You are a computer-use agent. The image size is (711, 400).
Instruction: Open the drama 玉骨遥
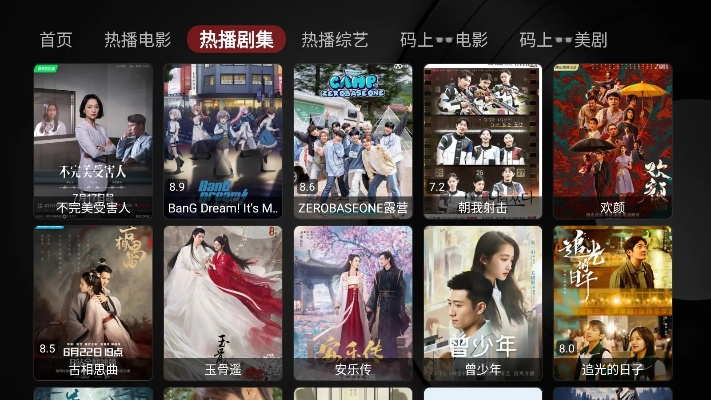tap(223, 303)
